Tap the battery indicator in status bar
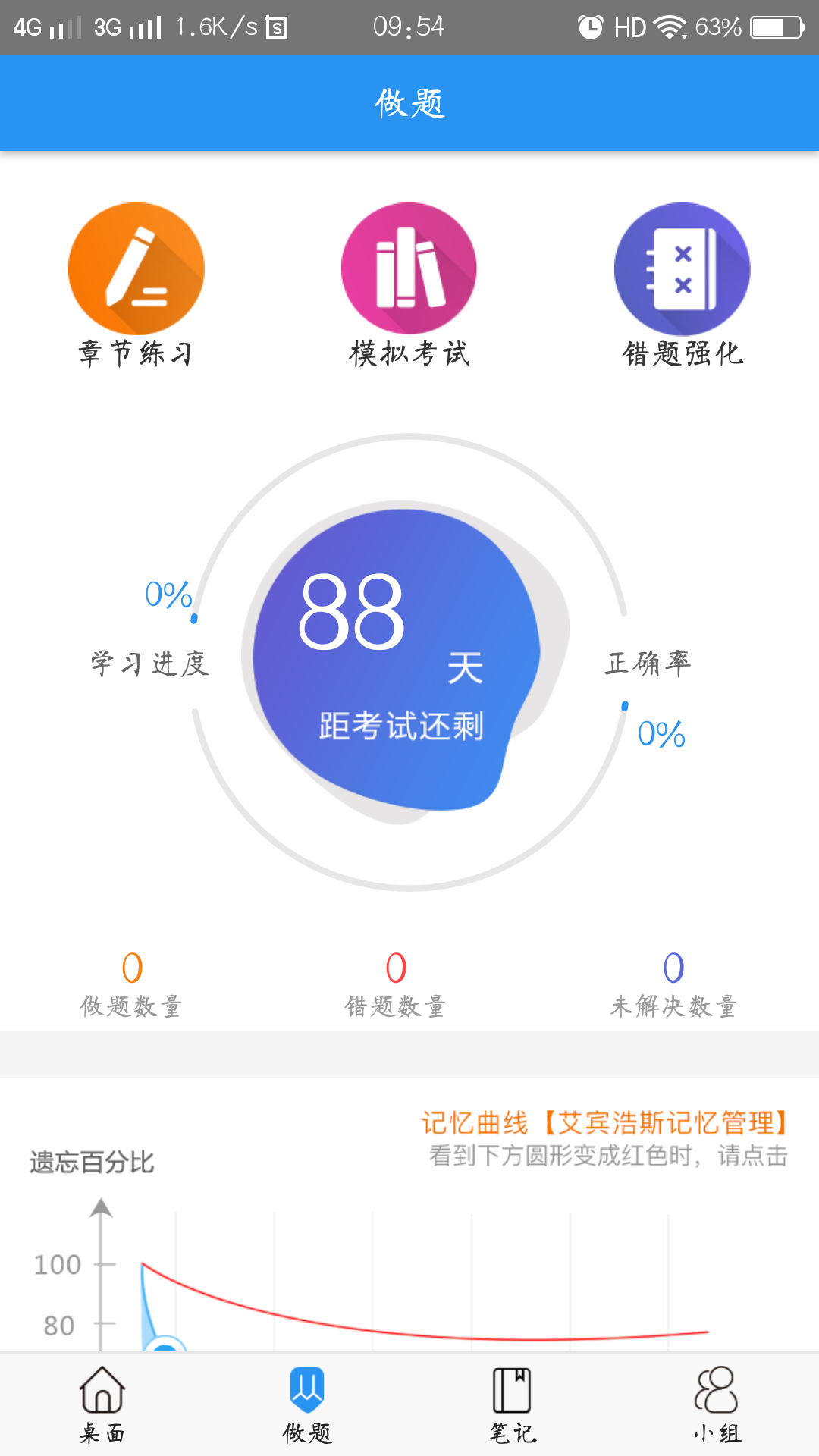This screenshot has height=1456, width=819. pos(775,27)
